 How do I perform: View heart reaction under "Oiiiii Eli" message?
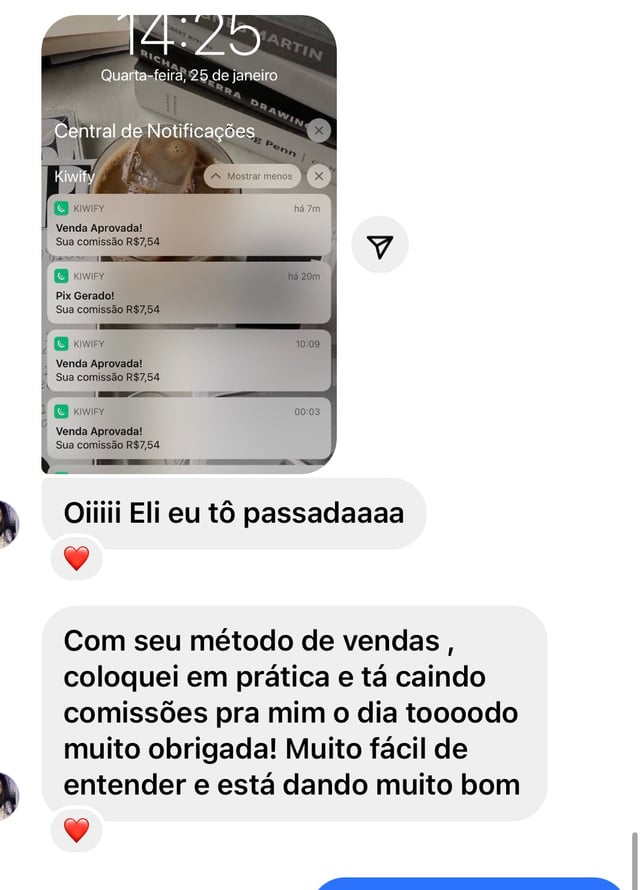(76, 559)
